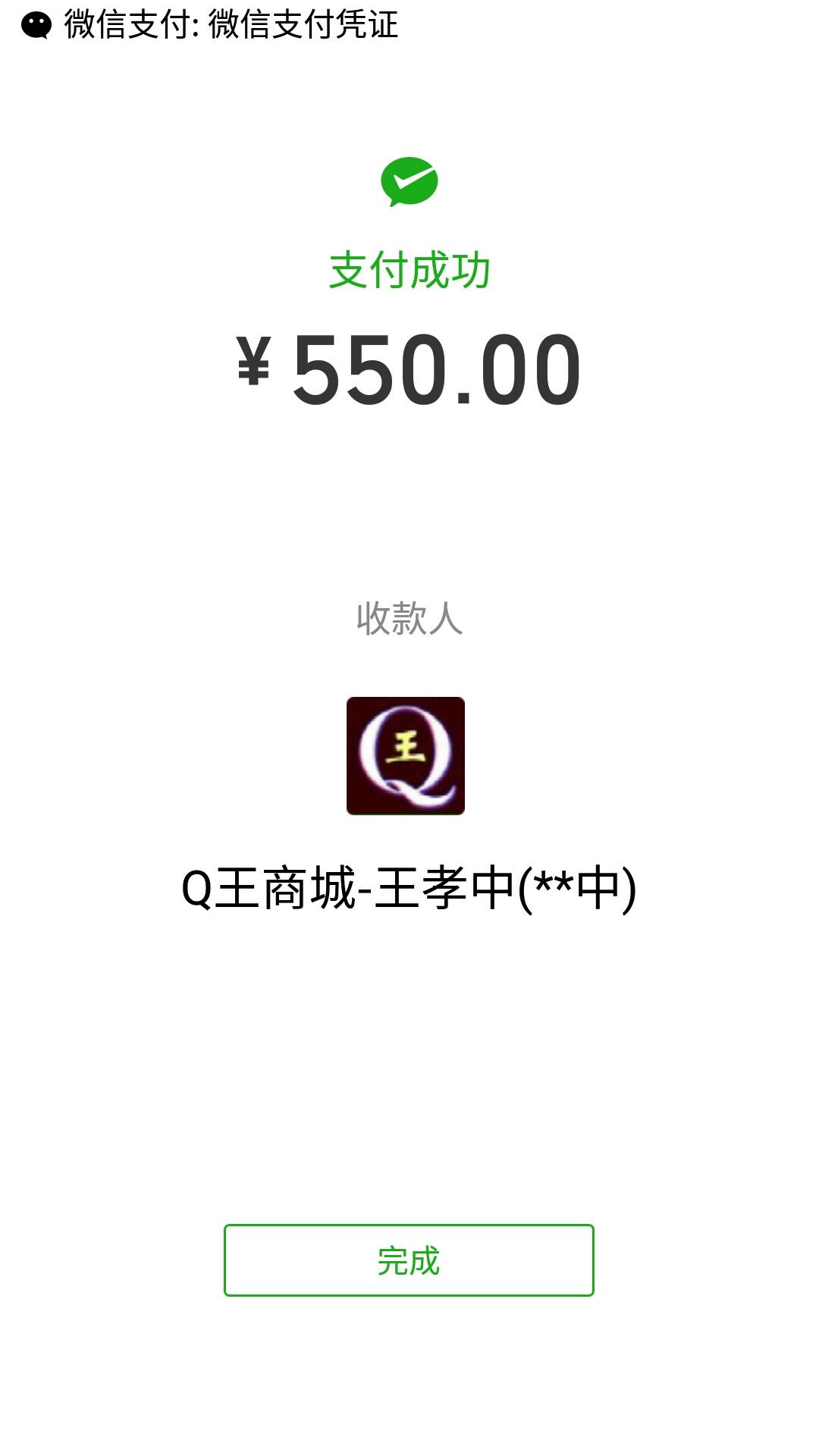
Task: Tap the 完成 button to finish
Action: (x=409, y=1260)
